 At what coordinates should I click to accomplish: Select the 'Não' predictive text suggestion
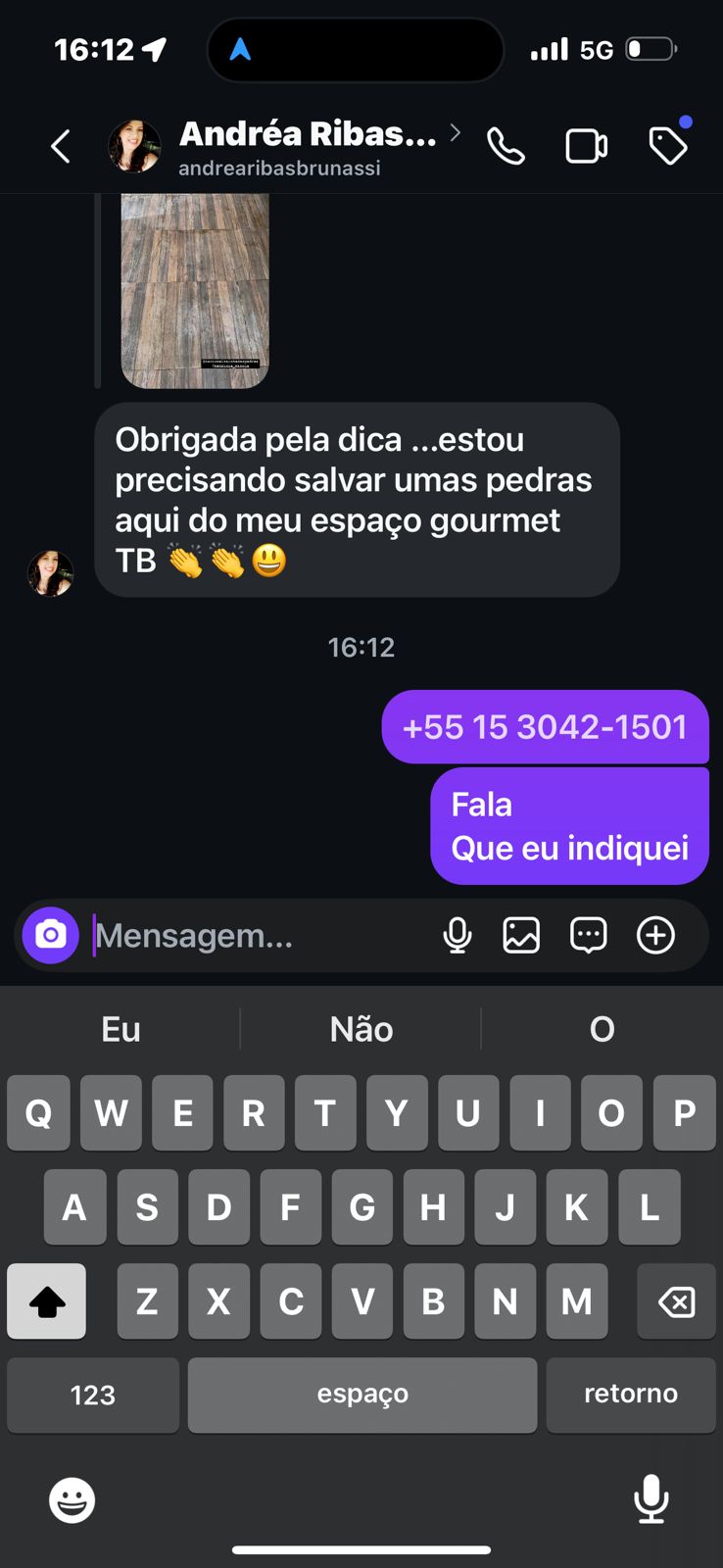point(361,1029)
